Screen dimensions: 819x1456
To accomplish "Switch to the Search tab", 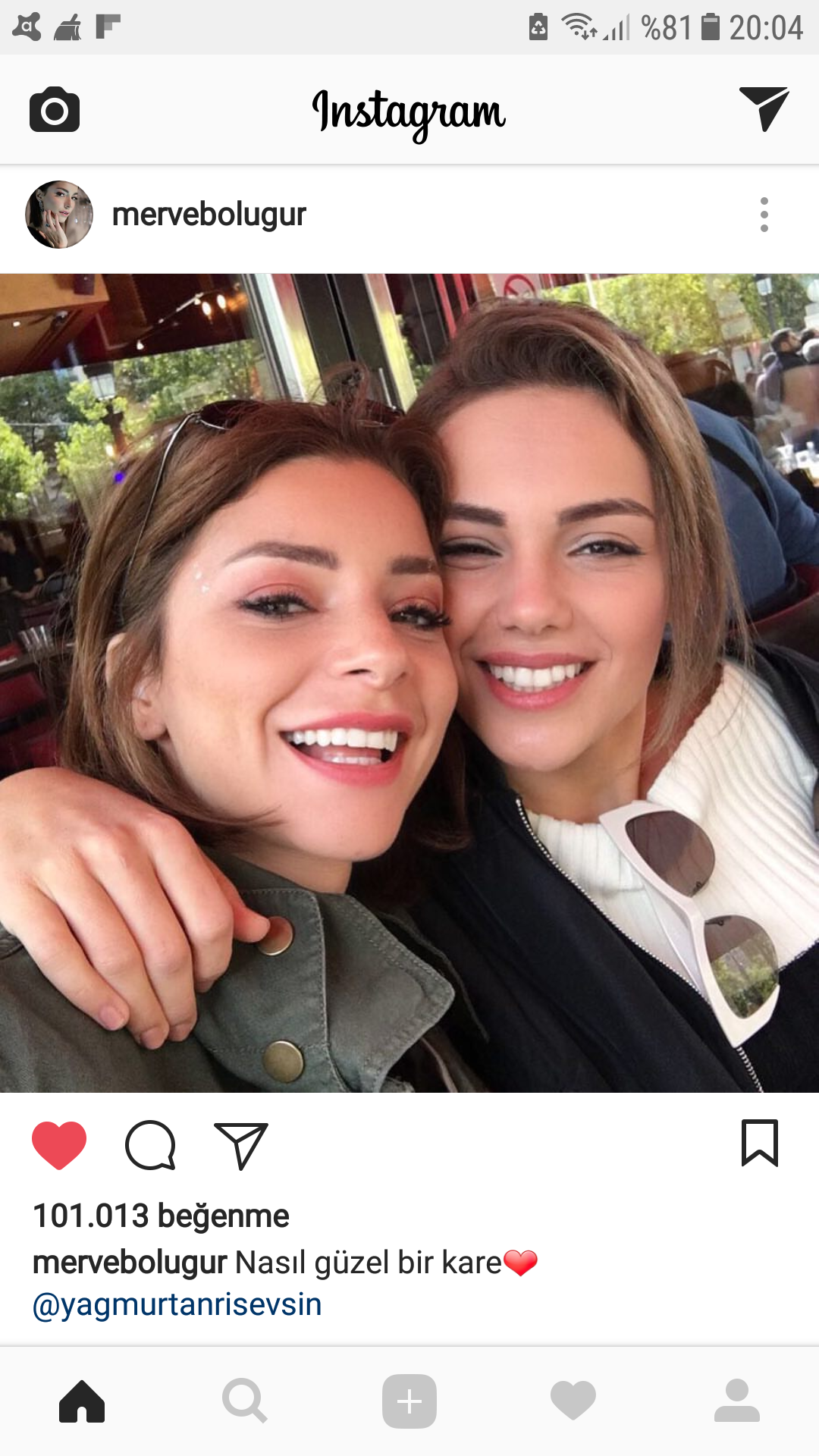I will coord(244,1401).
